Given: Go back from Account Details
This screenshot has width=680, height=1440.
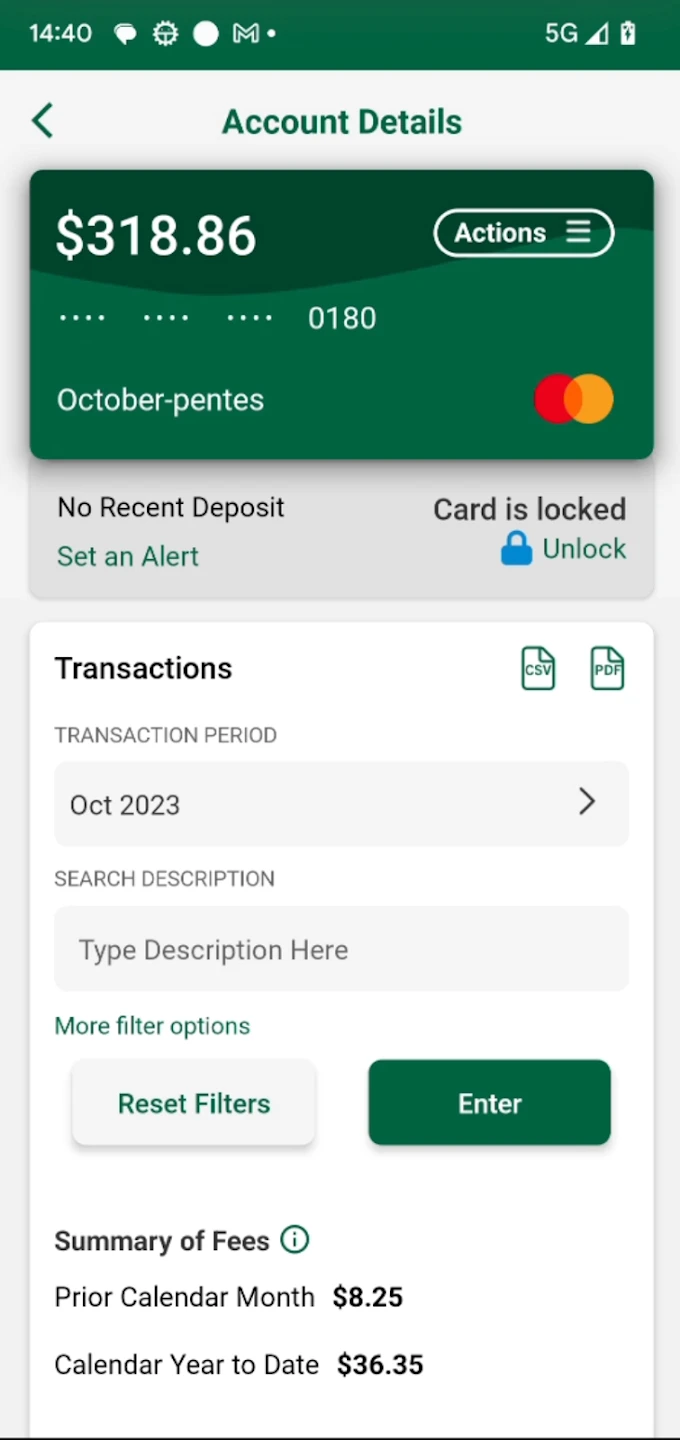Looking at the screenshot, I should 42,121.
